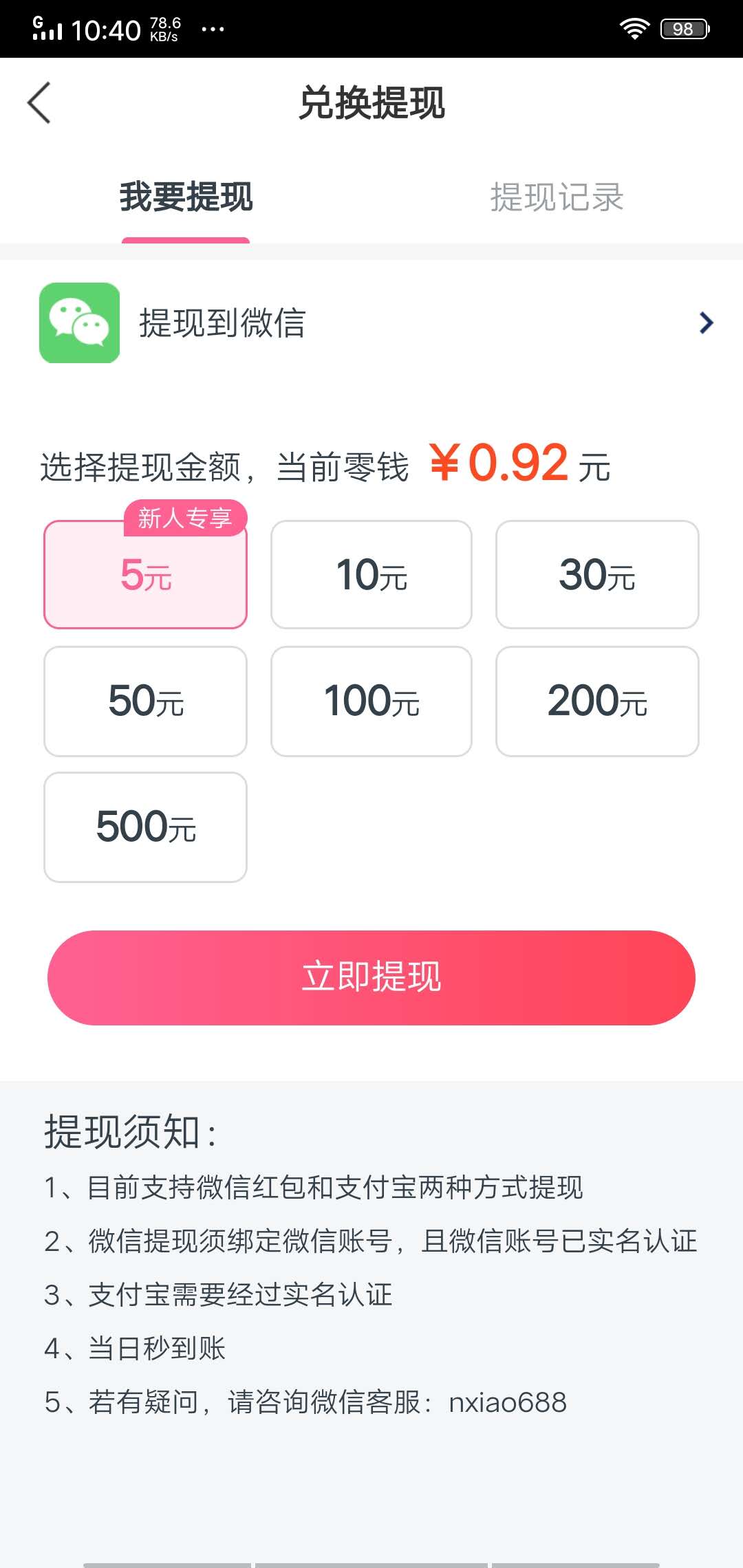Select the 100元 amount tile
The height and width of the screenshot is (1568, 743).
[371, 700]
